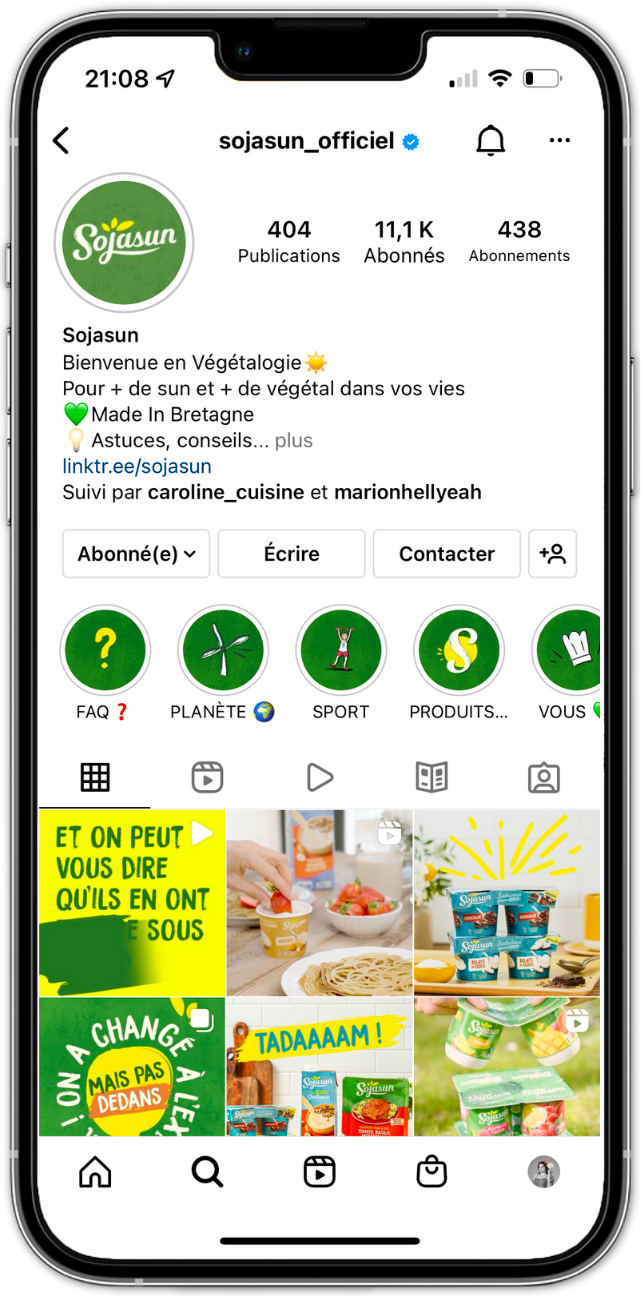Open the TADAAAAM post thumbnail
This screenshot has width=641, height=1296.
coord(319,1066)
